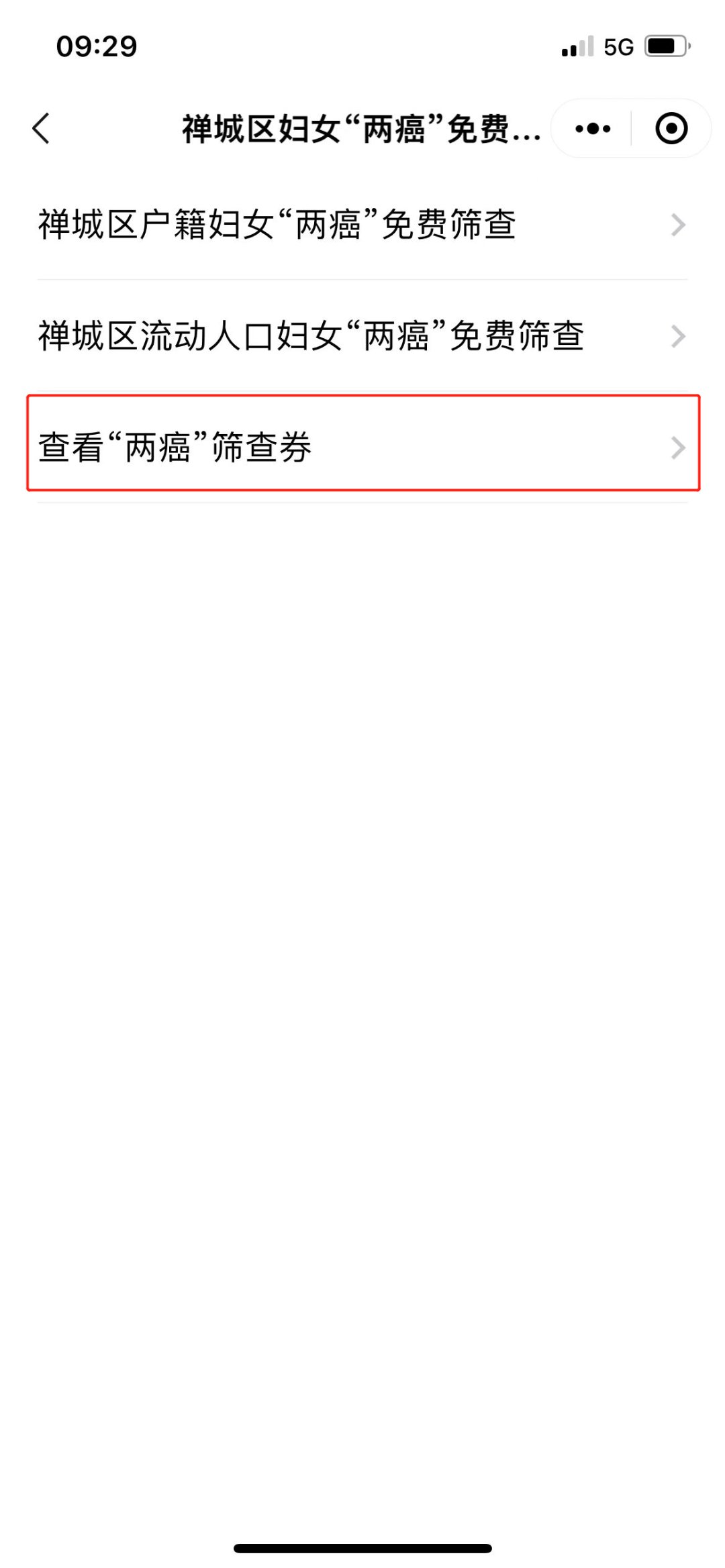
Task: Select 查看"两癌"筛查券 row
Action: pyautogui.click(x=362, y=446)
